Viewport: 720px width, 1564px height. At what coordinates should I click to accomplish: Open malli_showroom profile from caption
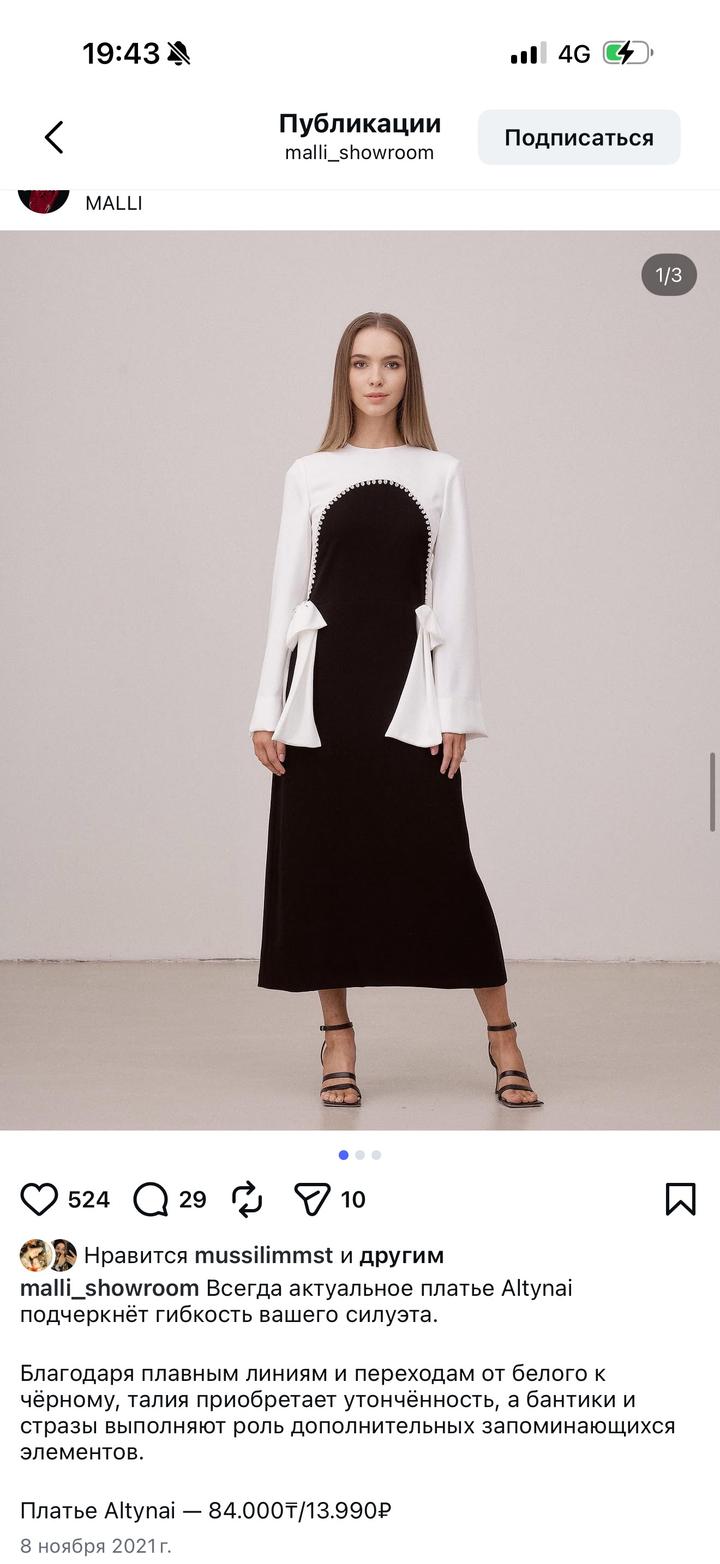coord(108,1287)
